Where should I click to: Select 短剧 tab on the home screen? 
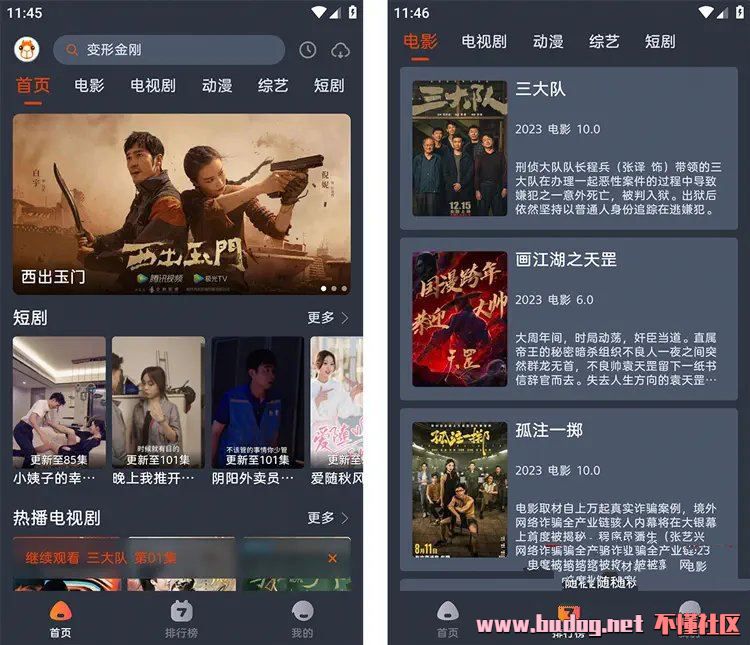coord(328,86)
